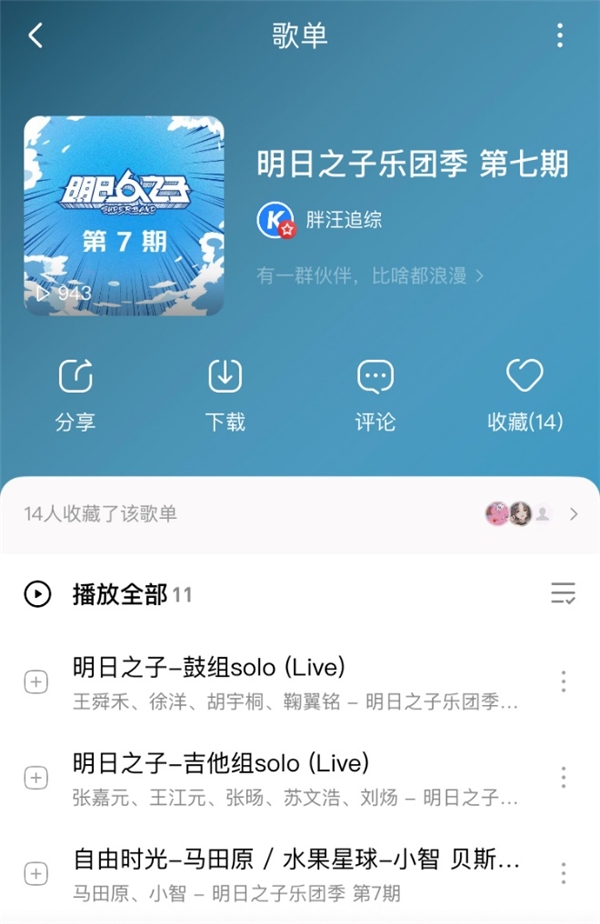Open the top-right overflow menu
The height and width of the screenshot is (924, 600).
(x=560, y=36)
